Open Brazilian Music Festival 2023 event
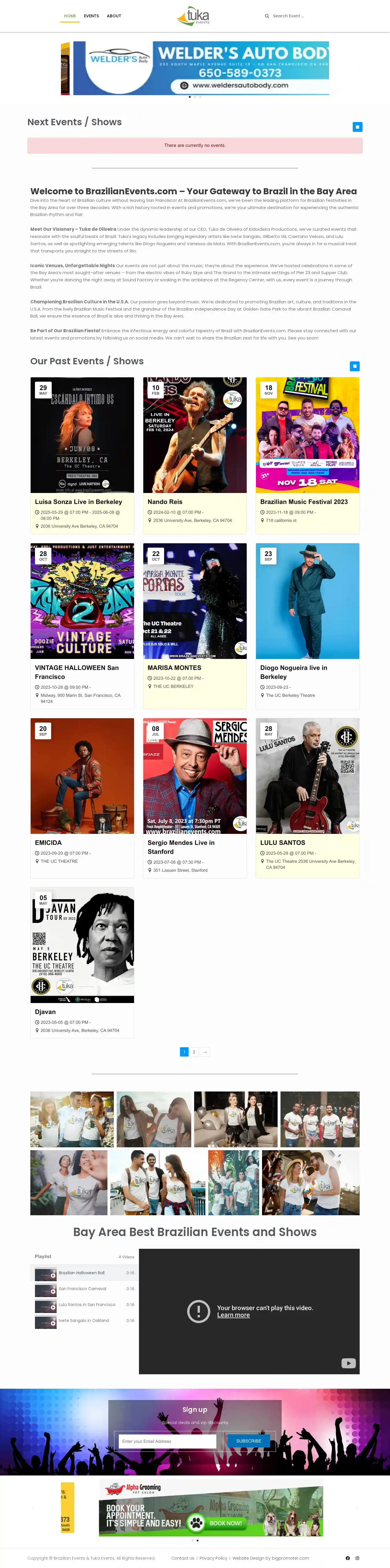Viewport: 390px width, 1568px height. pyautogui.click(x=304, y=502)
